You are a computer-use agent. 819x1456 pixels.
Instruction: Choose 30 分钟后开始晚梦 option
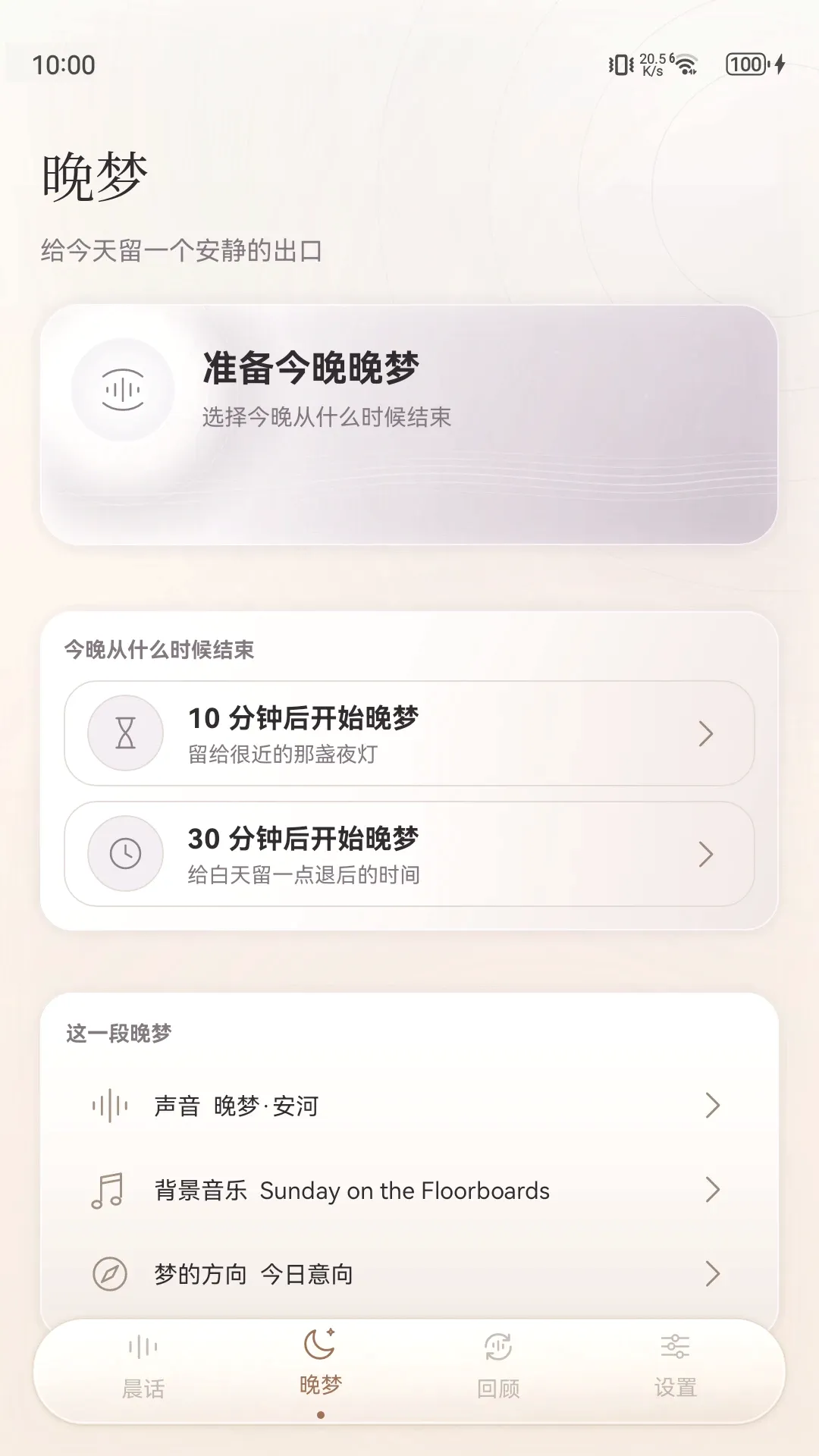point(409,854)
